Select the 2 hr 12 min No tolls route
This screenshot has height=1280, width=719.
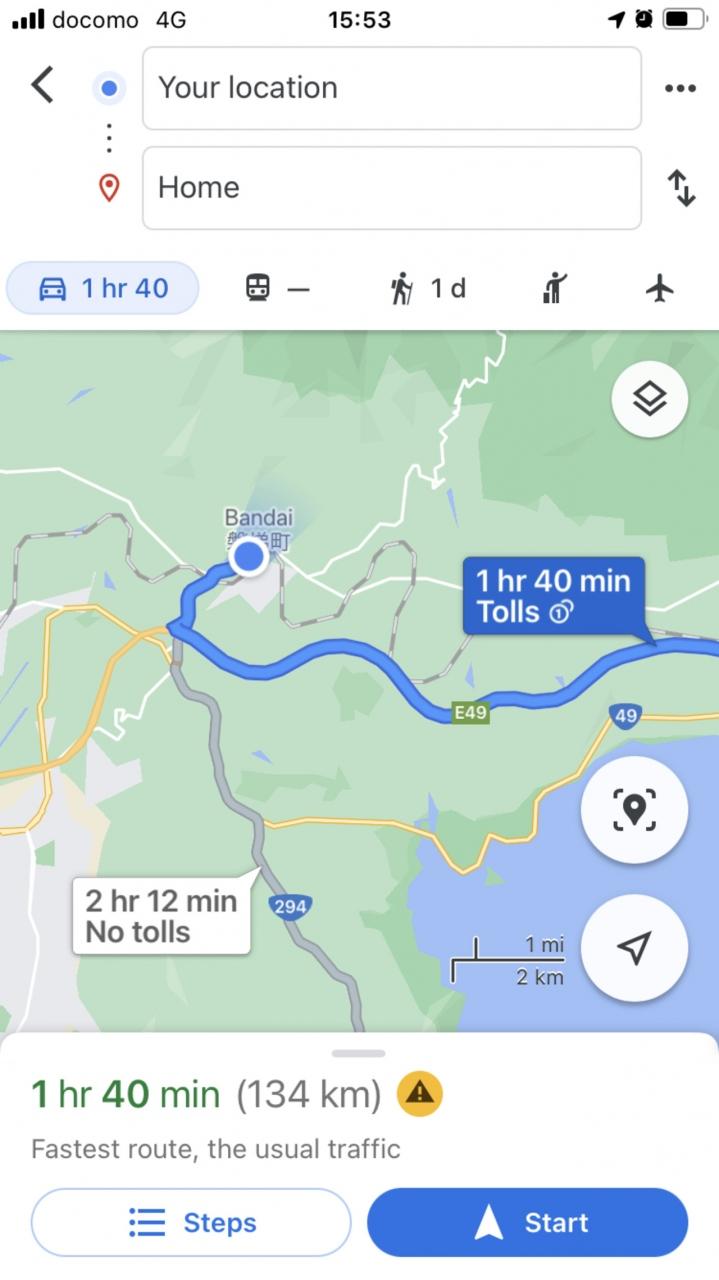161,916
